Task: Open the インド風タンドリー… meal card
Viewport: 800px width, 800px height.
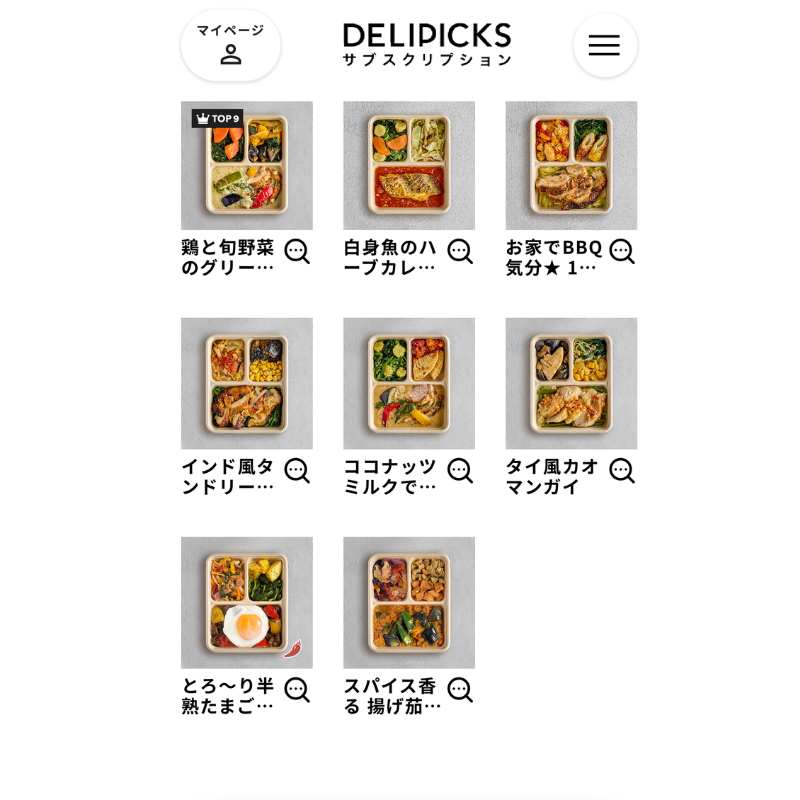Action: click(x=246, y=384)
